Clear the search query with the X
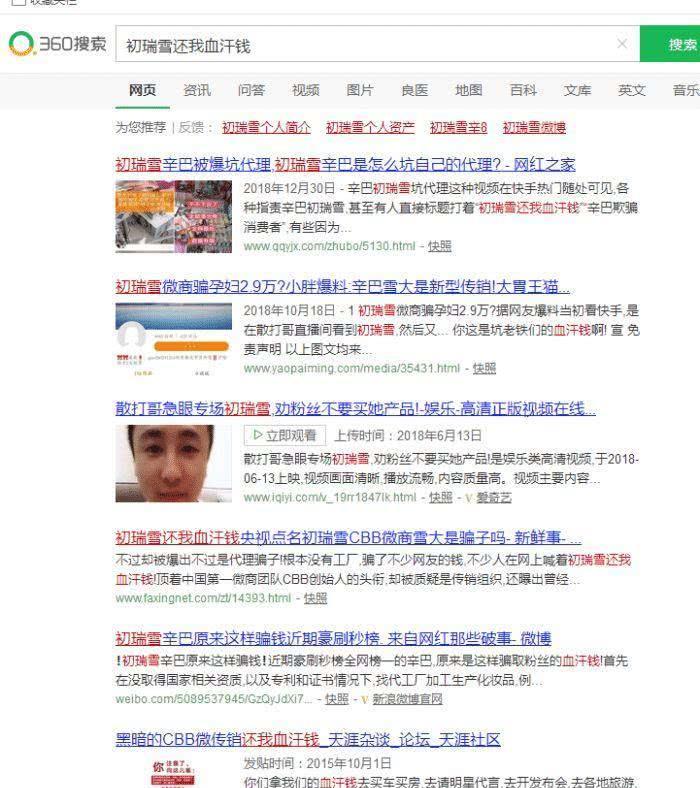 [x=622, y=44]
